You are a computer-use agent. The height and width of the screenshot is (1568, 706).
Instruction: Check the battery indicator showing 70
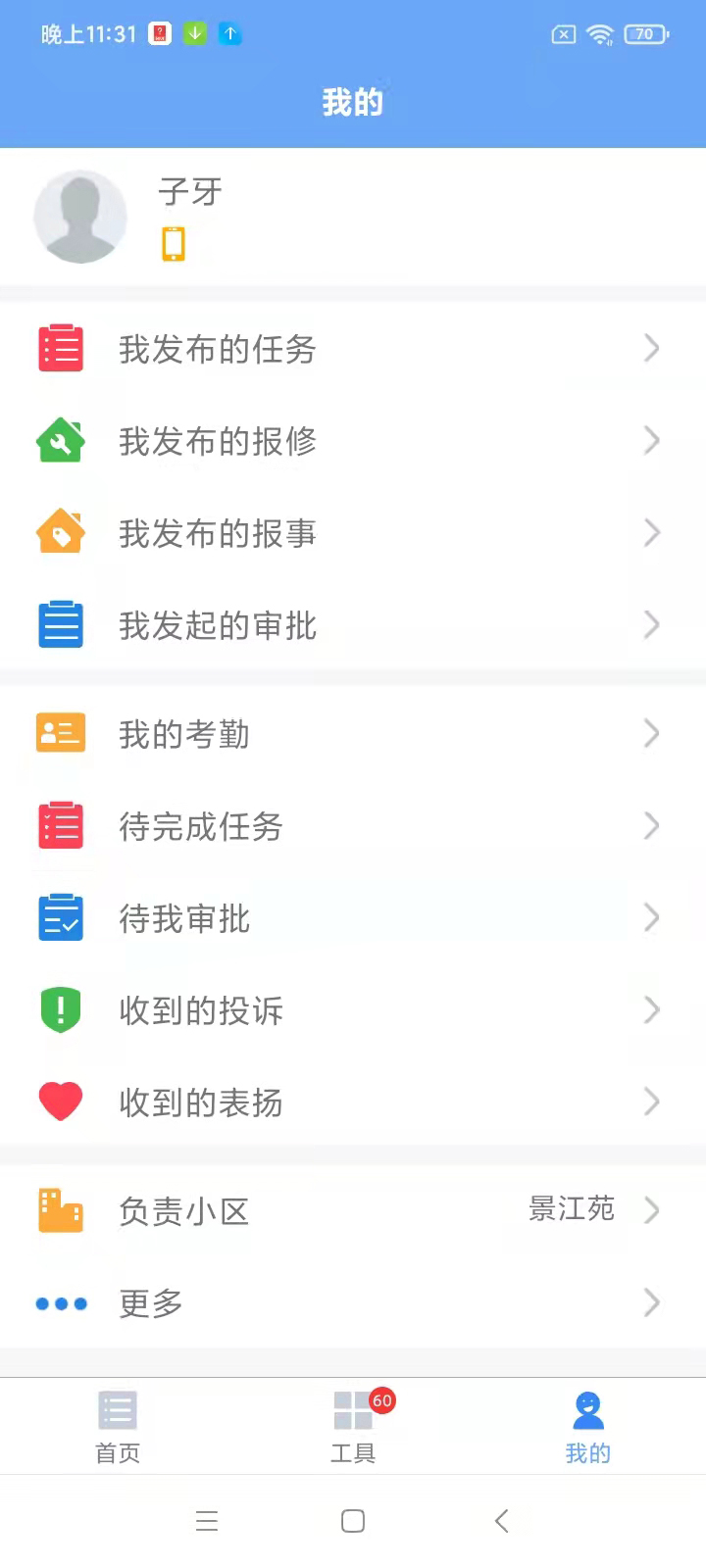coord(648,34)
